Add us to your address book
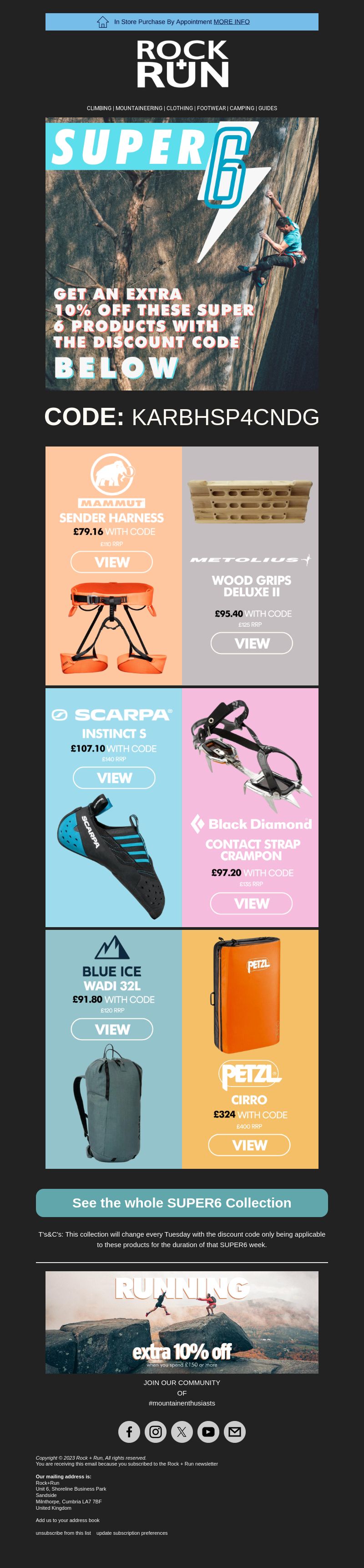 pyautogui.click(x=67, y=1520)
